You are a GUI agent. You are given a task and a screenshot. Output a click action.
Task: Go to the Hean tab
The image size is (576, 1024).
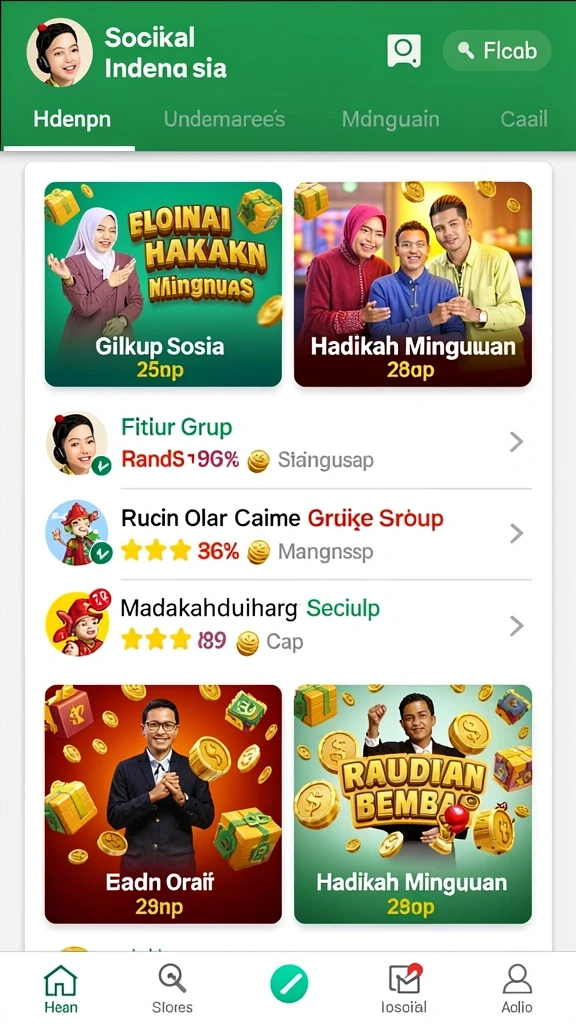tap(61, 988)
